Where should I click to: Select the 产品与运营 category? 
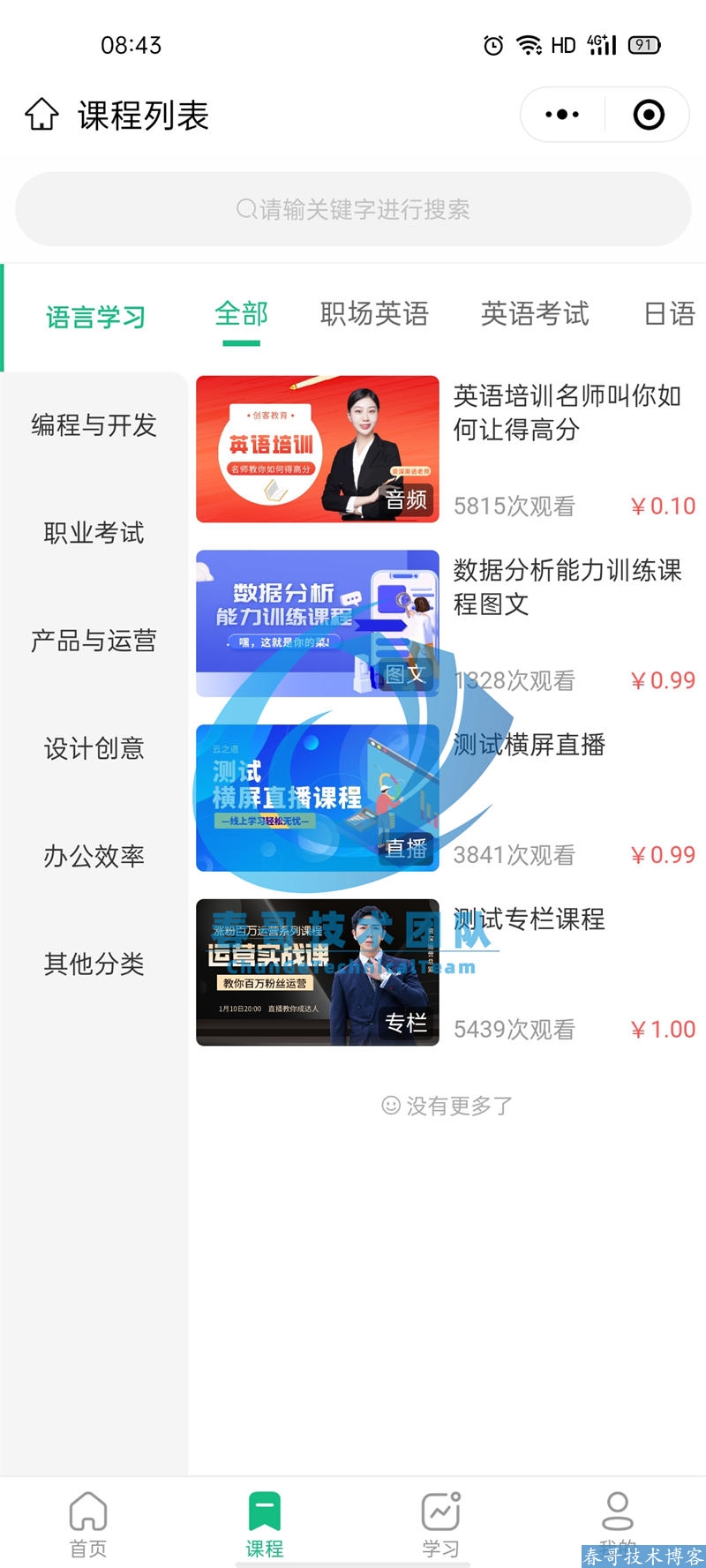coord(94,641)
